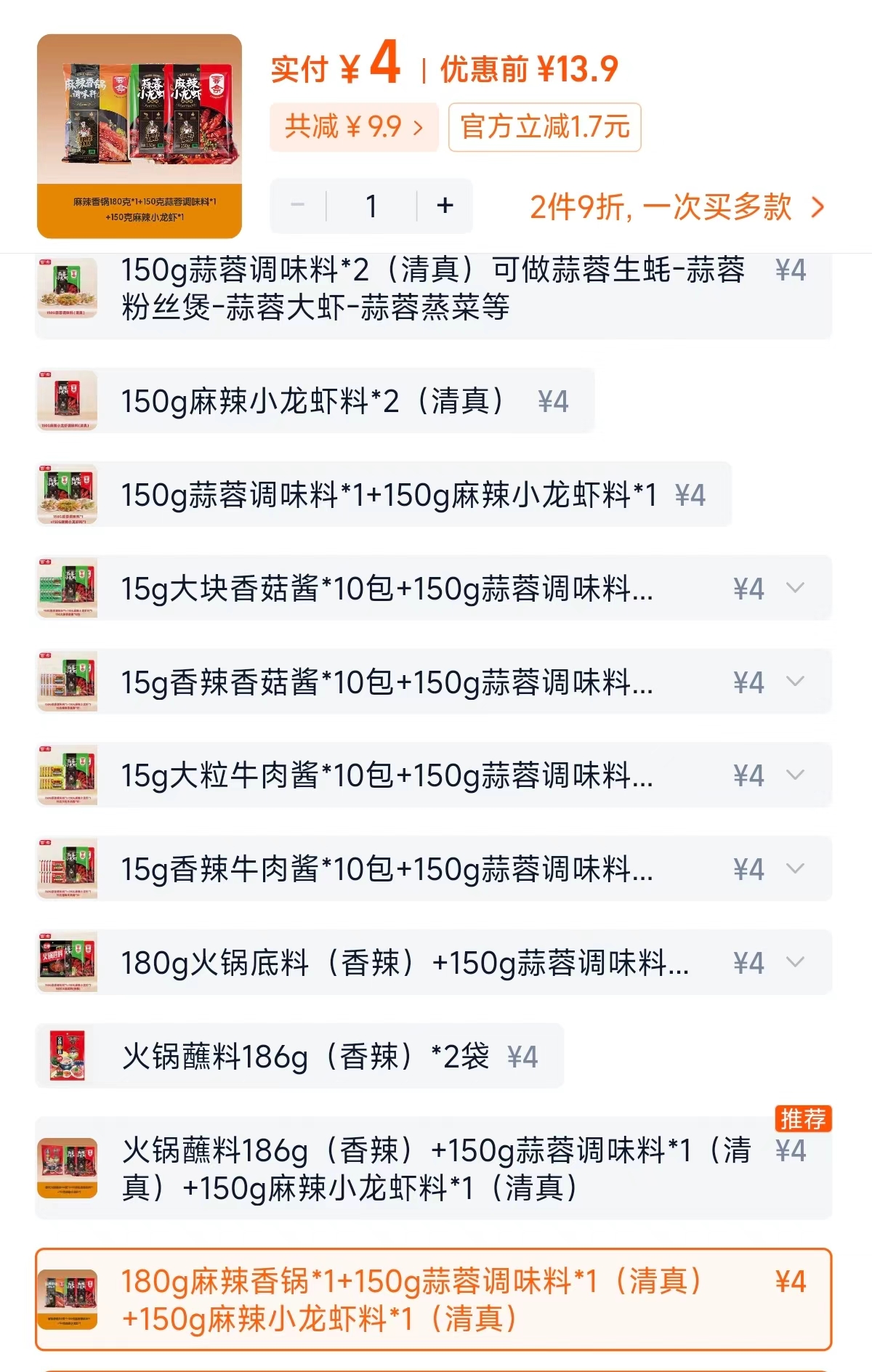Click the 官方立减1.7元 coupon tag
Viewport: 872px width, 1372px height.
(x=546, y=126)
